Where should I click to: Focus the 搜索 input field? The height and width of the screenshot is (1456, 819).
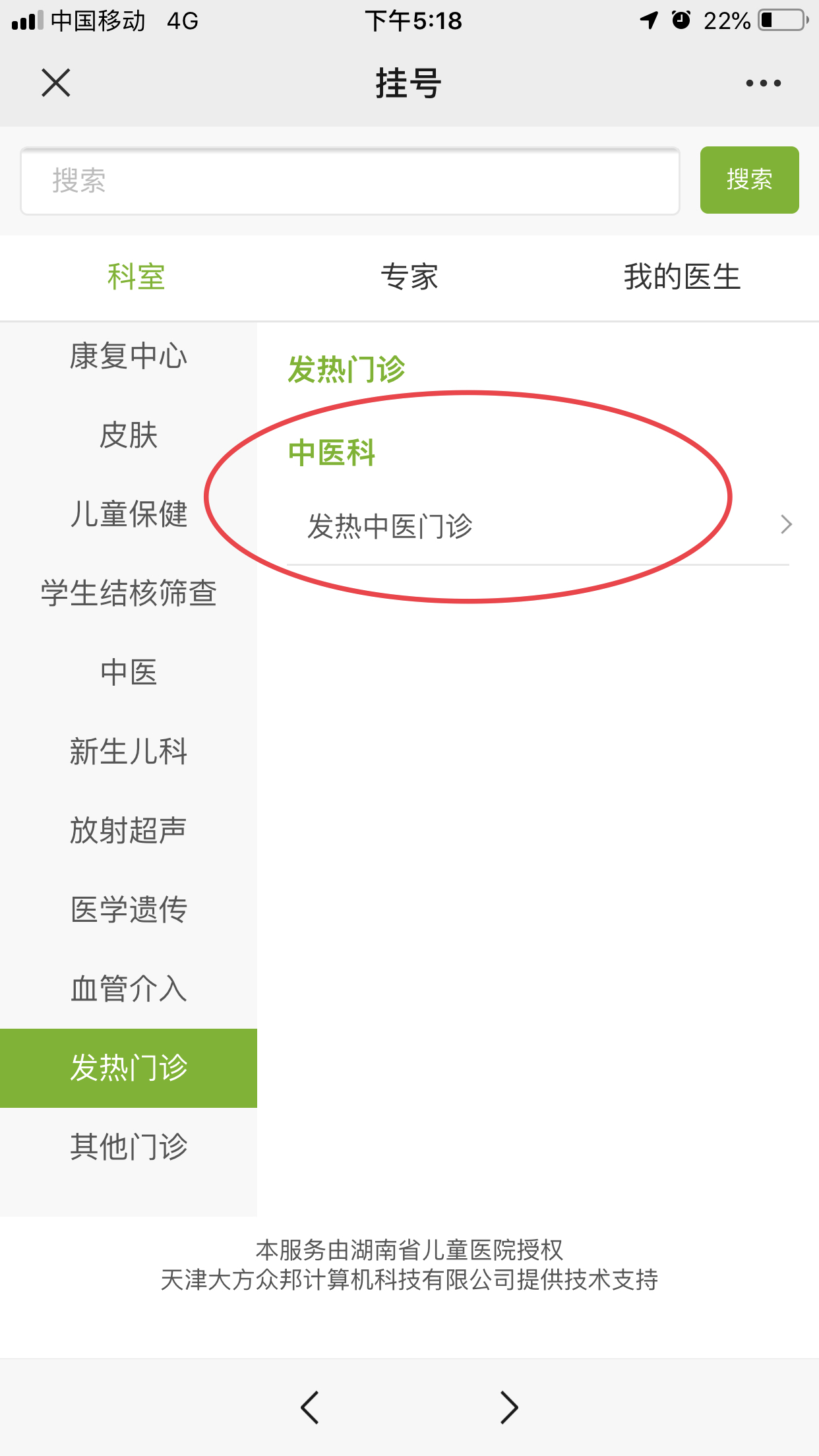pos(349,181)
